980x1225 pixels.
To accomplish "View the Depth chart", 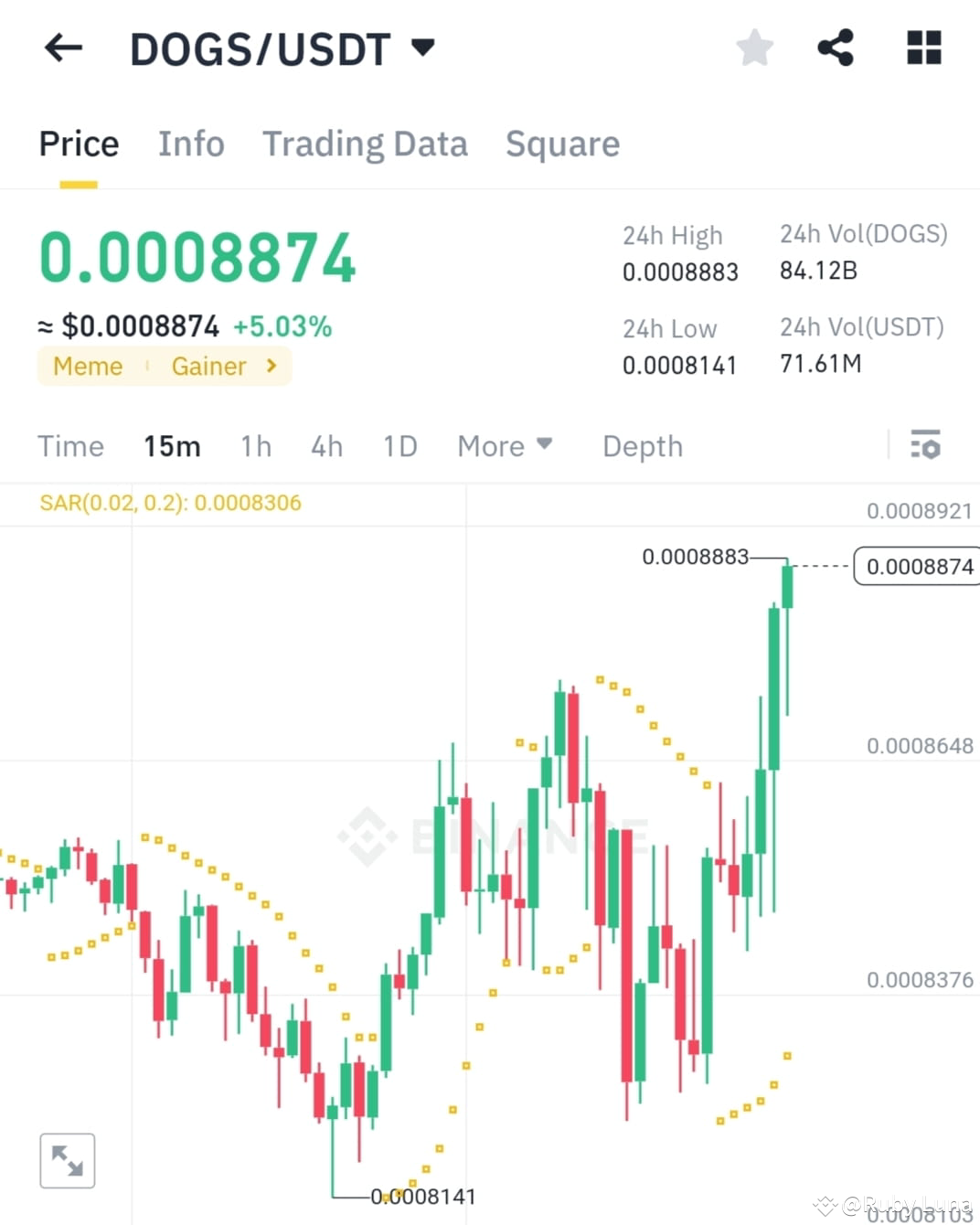I will coord(642,446).
